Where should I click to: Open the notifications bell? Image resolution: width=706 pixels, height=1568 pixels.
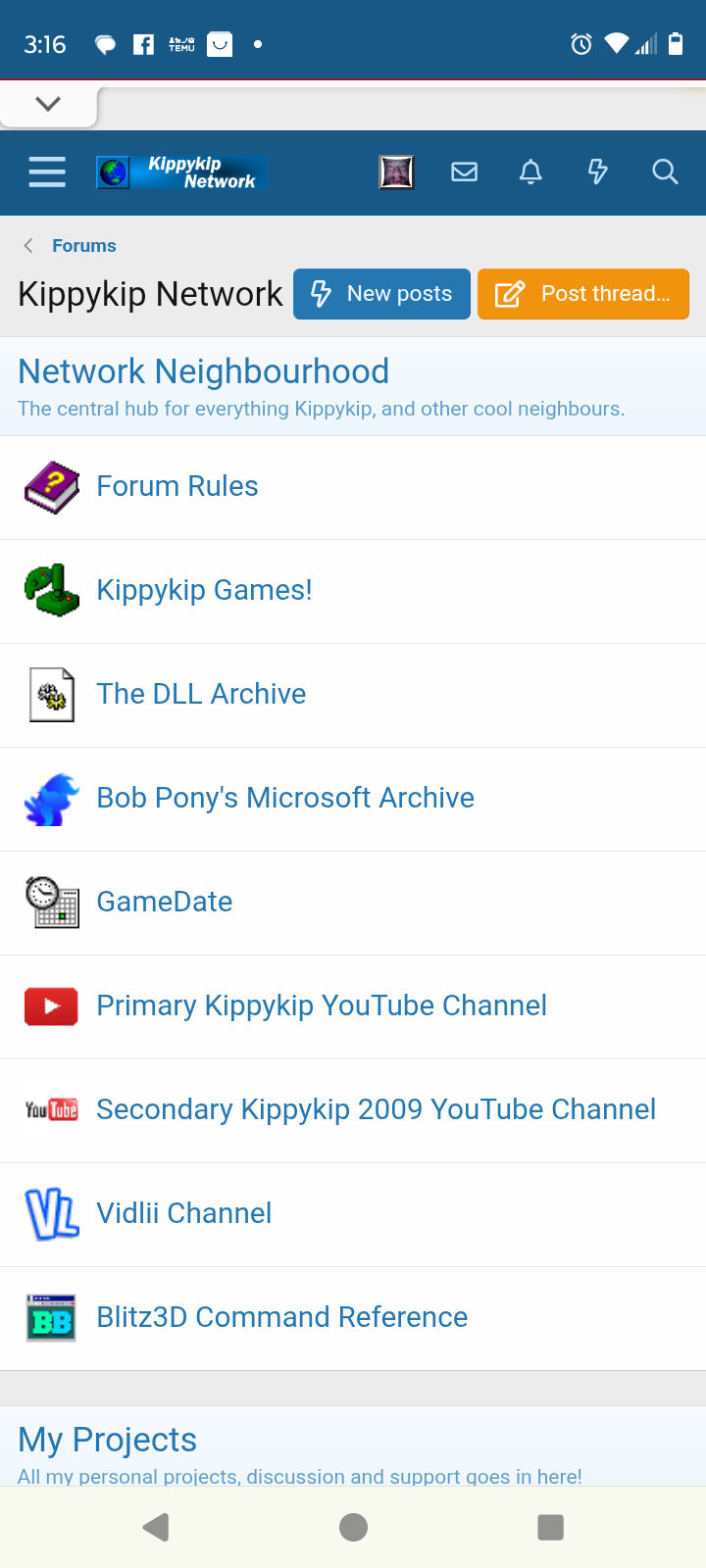pos(530,172)
